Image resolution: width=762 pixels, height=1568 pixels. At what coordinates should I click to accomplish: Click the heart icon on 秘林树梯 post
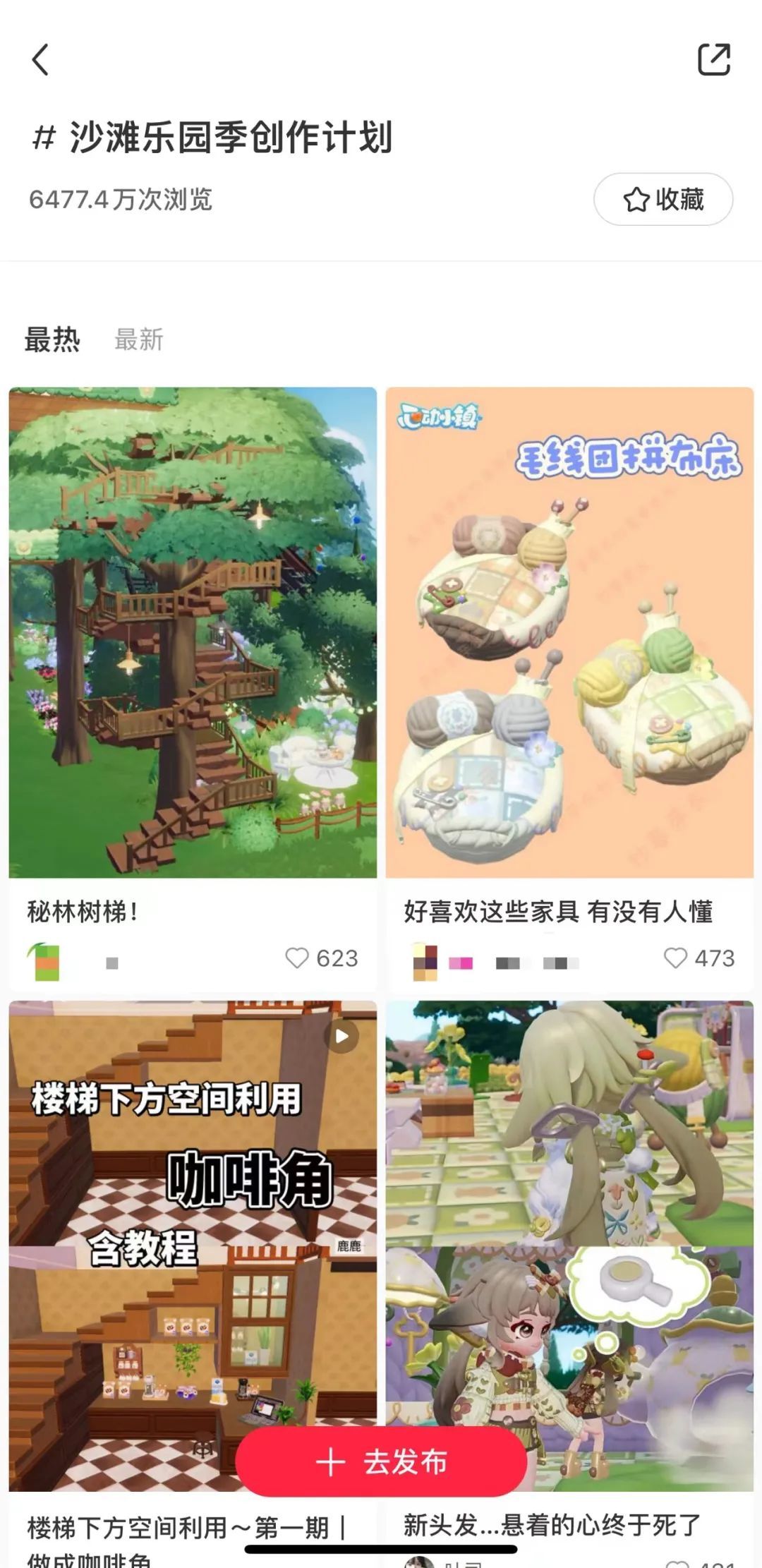(x=297, y=958)
